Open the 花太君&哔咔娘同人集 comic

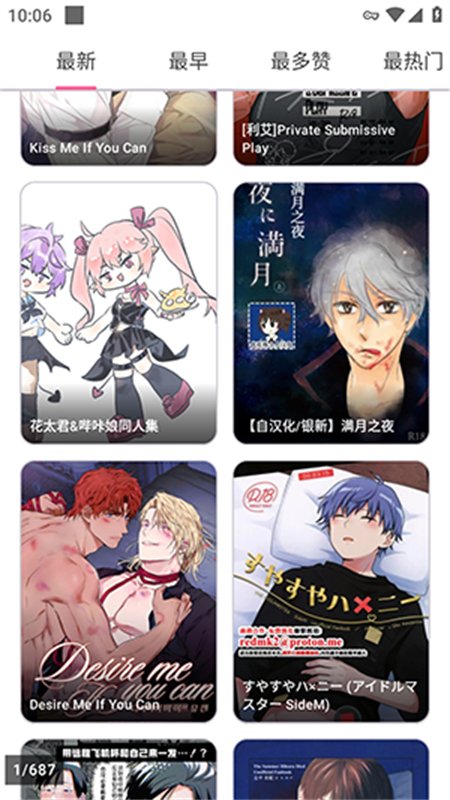point(118,313)
